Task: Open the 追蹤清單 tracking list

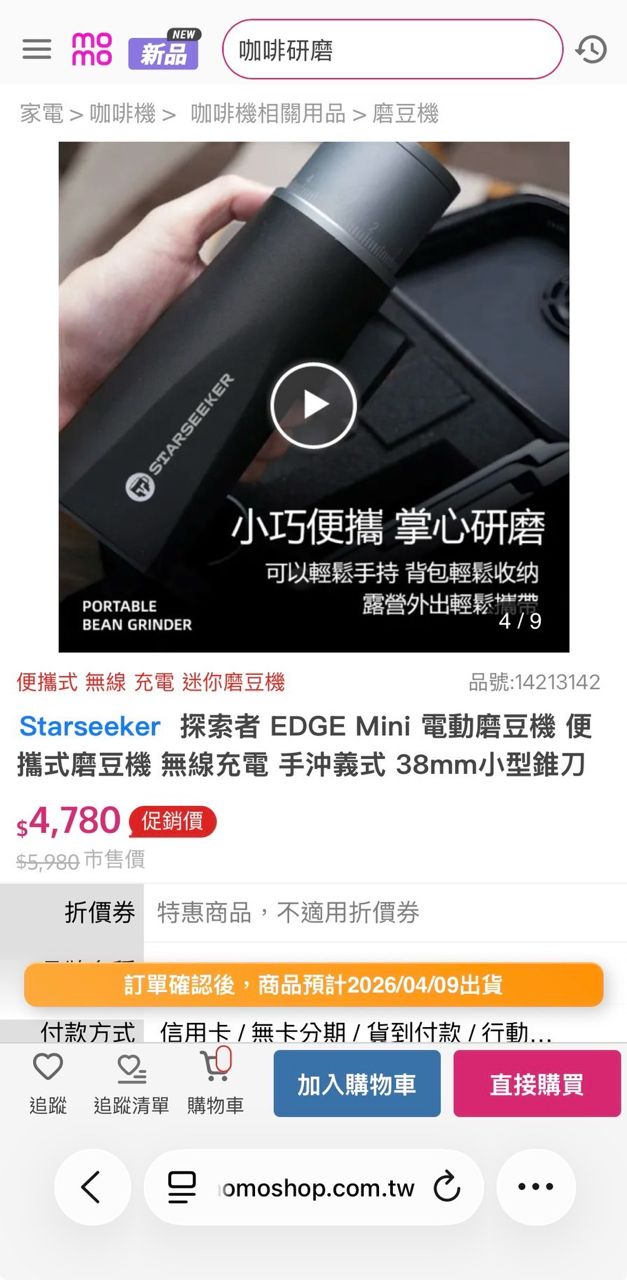Action: point(131,1083)
